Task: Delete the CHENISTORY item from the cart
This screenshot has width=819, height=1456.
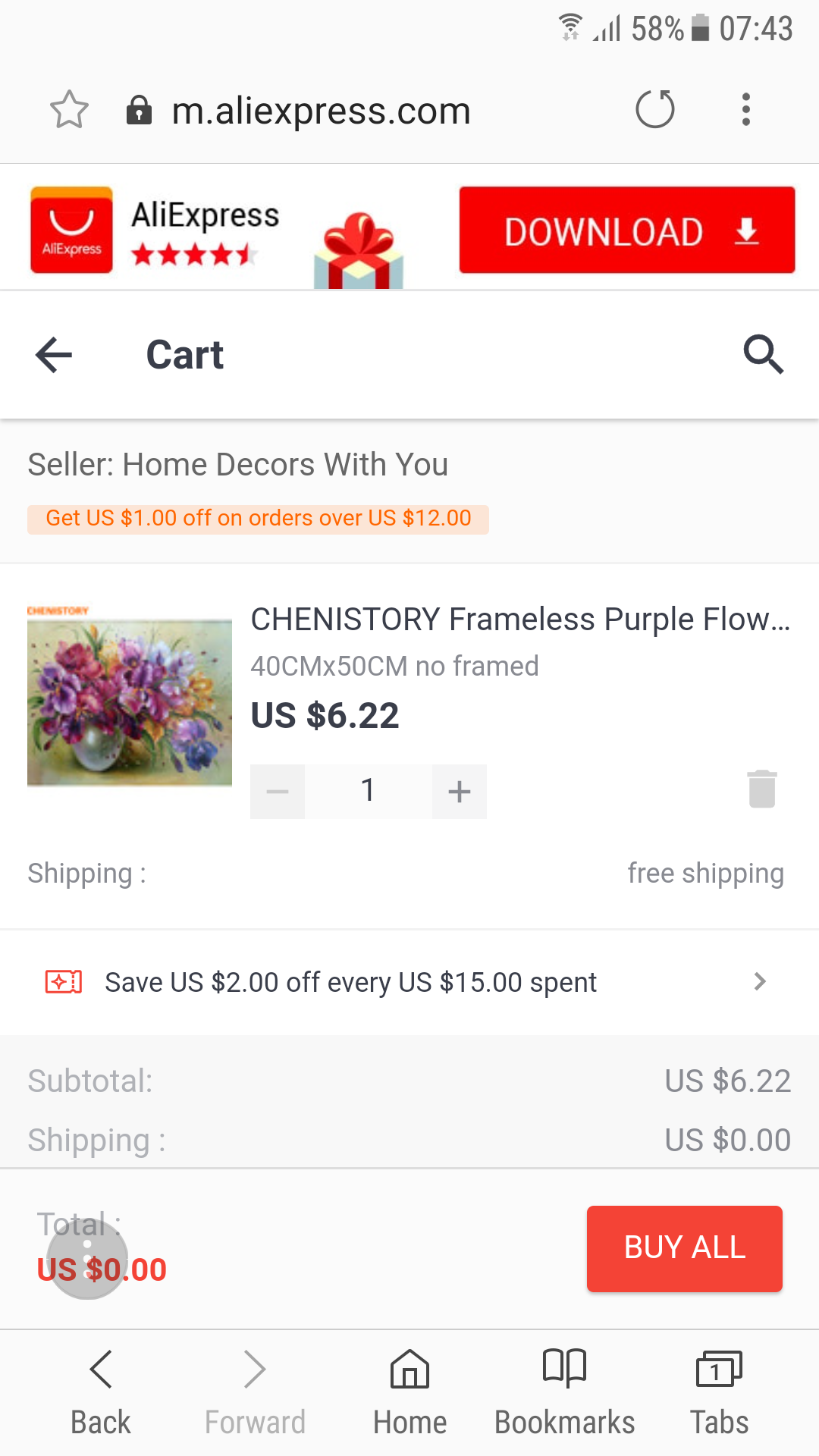Action: click(x=762, y=789)
